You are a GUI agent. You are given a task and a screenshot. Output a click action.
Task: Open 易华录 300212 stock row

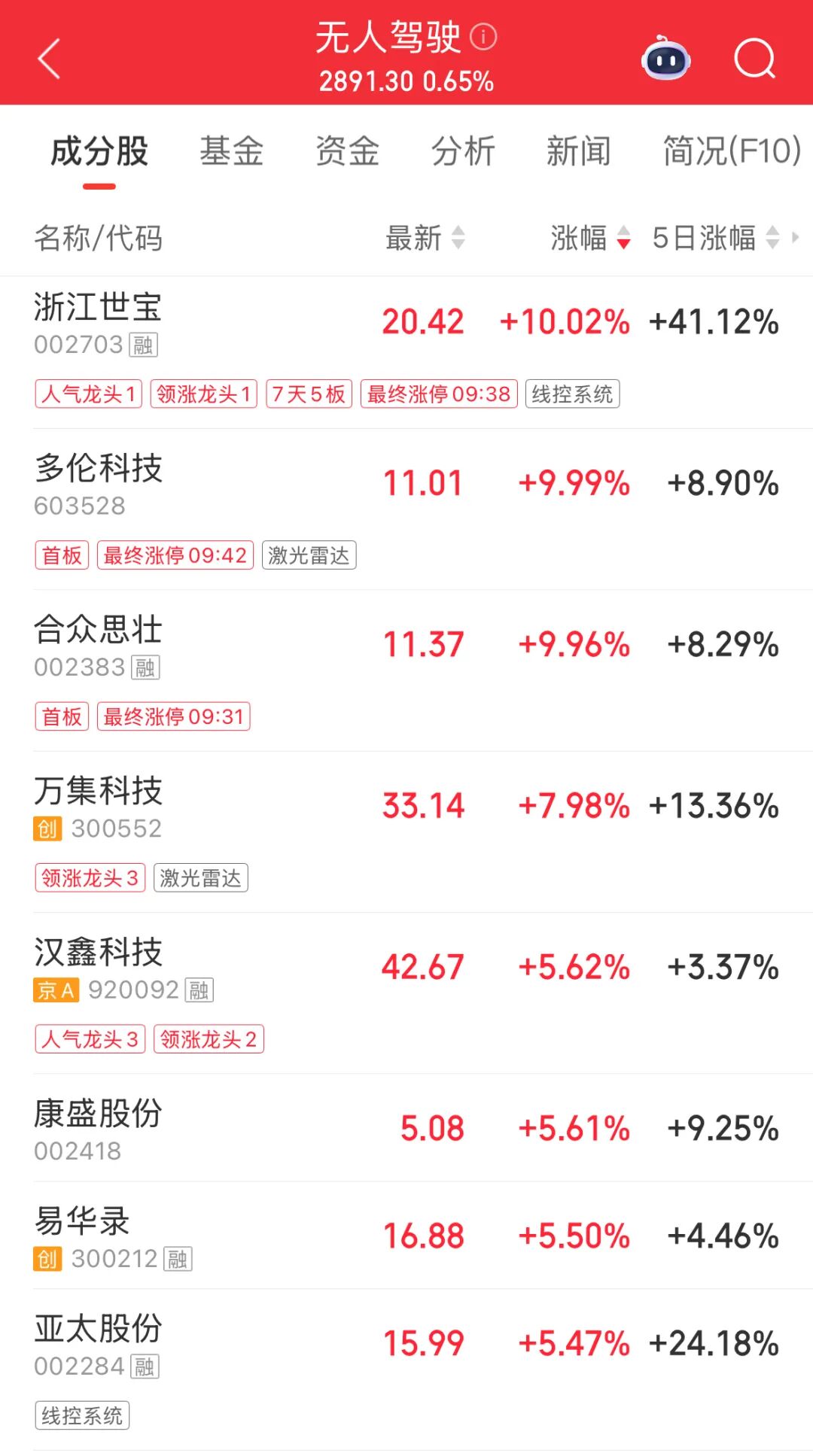(x=98, y=1236)
